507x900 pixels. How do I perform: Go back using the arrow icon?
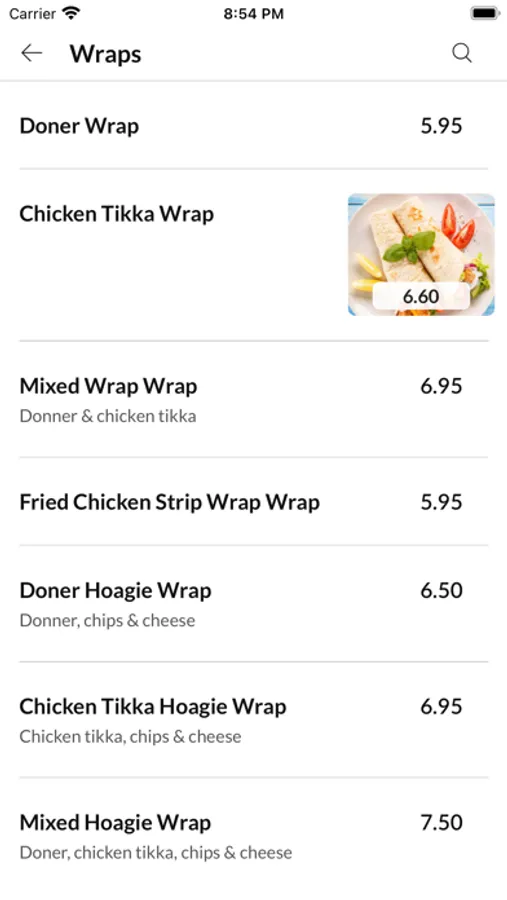click(32, 53)
